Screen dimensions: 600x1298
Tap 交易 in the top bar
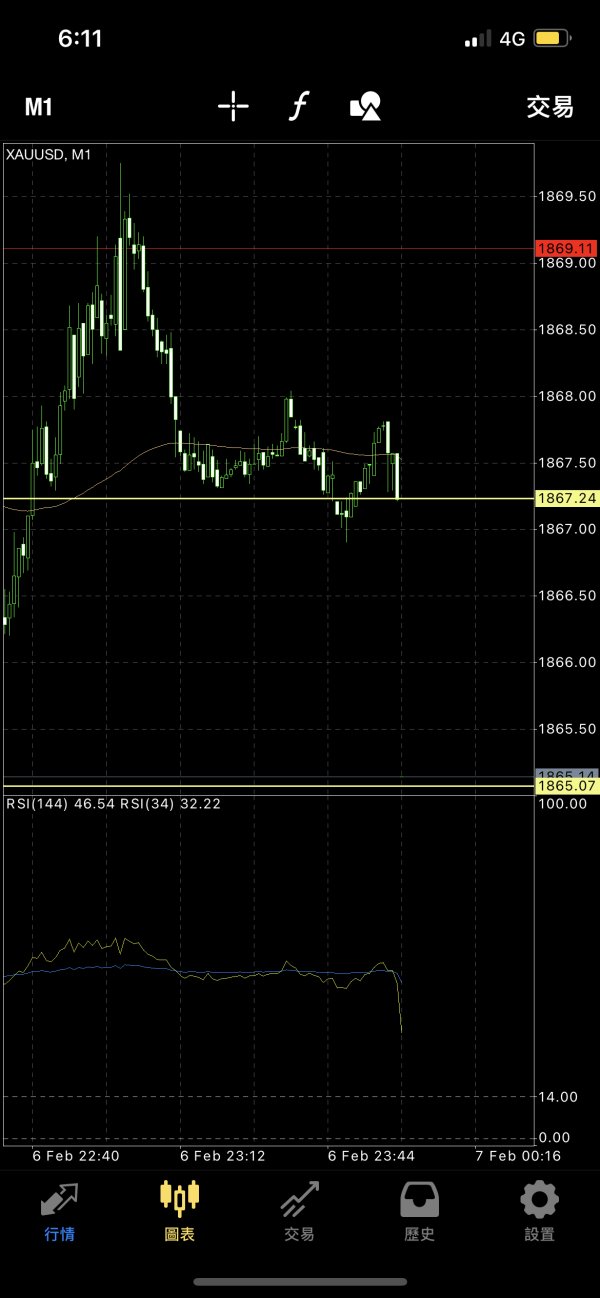550,107
